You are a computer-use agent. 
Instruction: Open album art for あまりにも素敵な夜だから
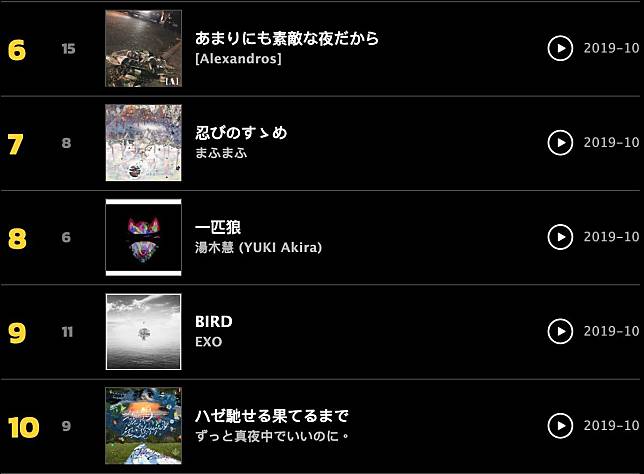click(x=143, y=48)
